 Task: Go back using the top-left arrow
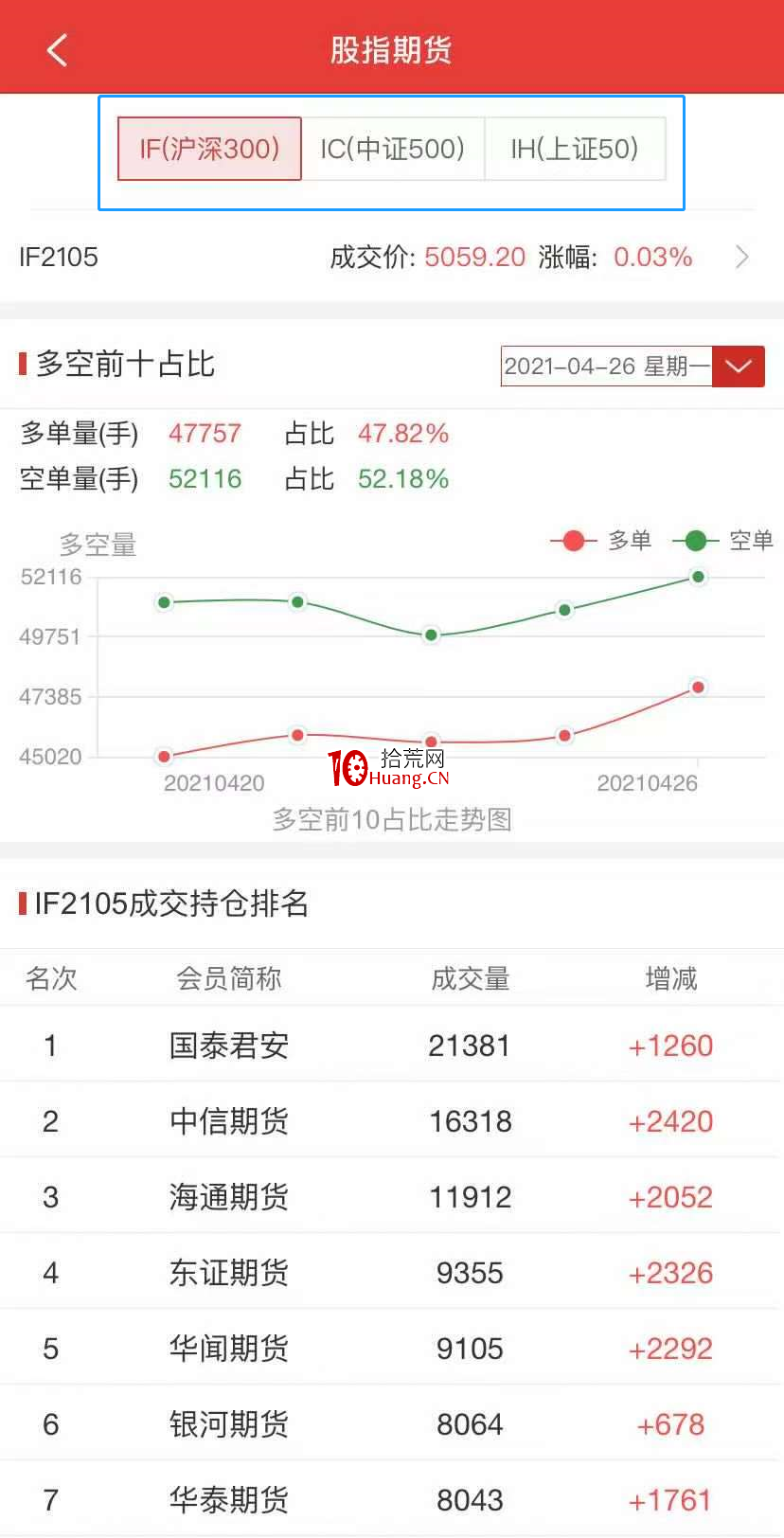[57, 50]
